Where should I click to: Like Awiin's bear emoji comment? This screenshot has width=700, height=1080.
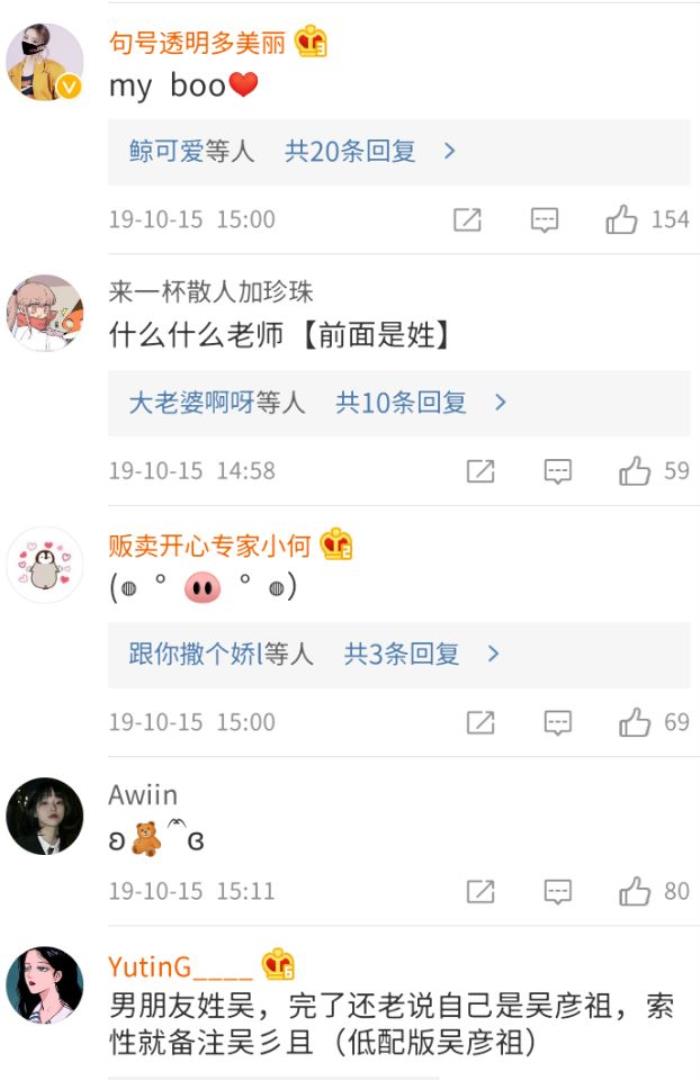pyautogui.click(x=634, y=890)
